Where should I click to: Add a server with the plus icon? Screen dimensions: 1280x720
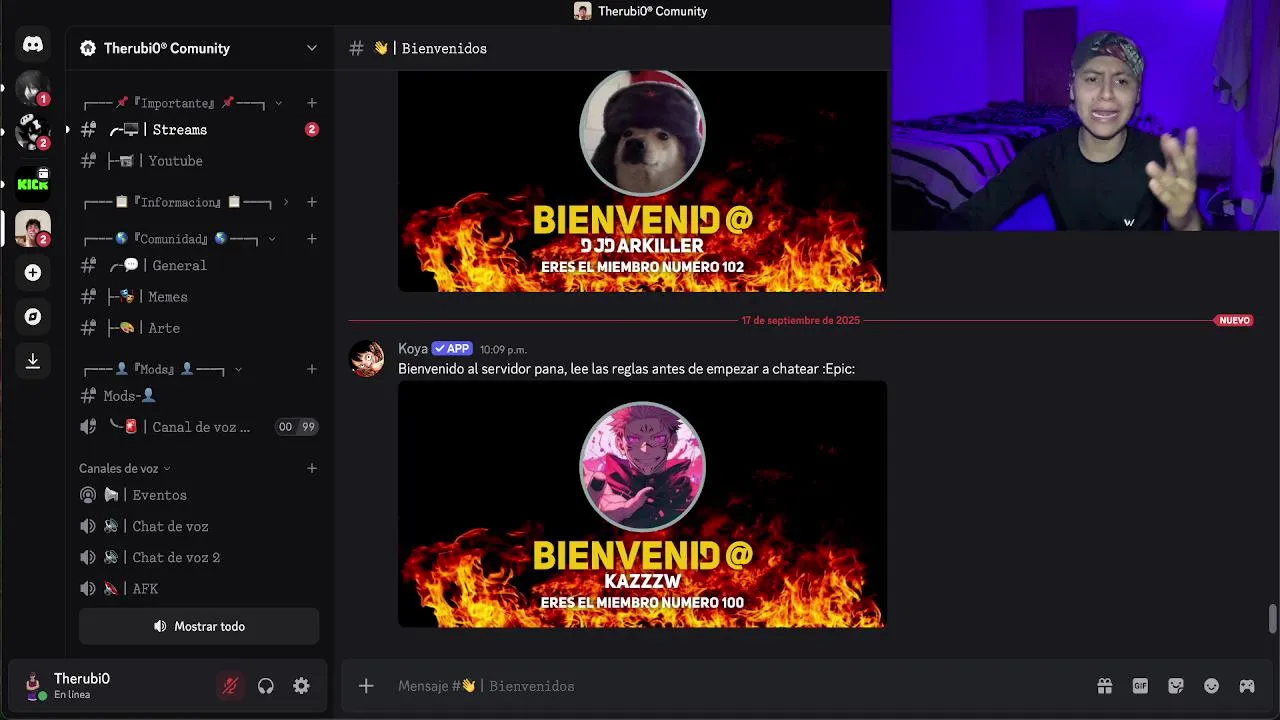point(33,273)
